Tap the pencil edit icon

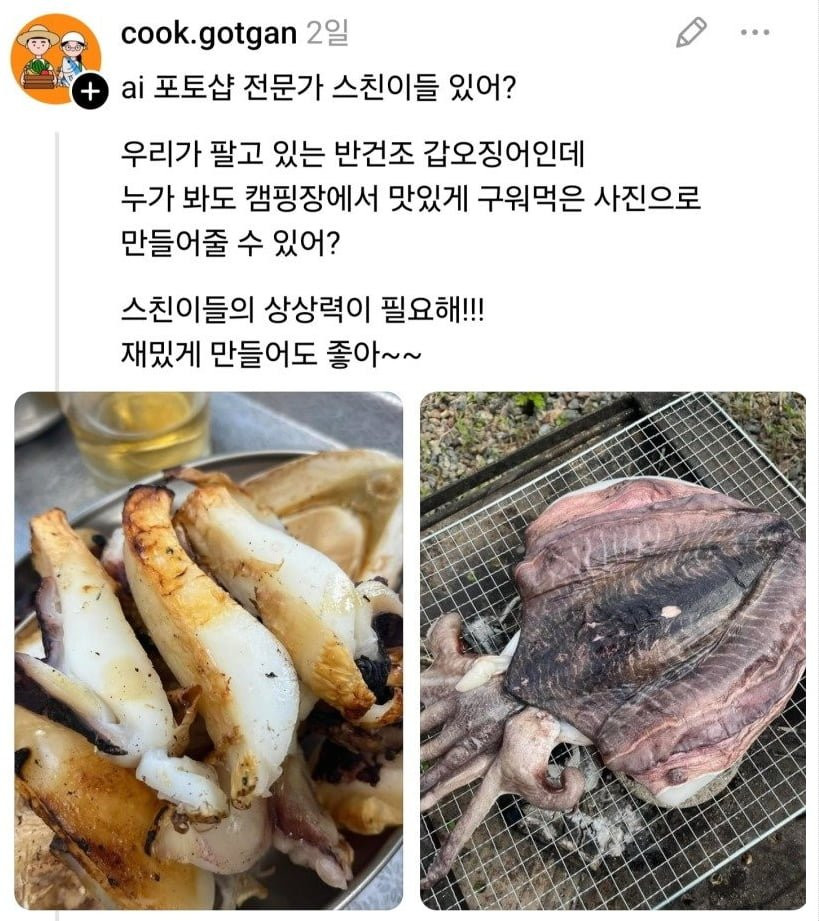[x=691, y=33]
